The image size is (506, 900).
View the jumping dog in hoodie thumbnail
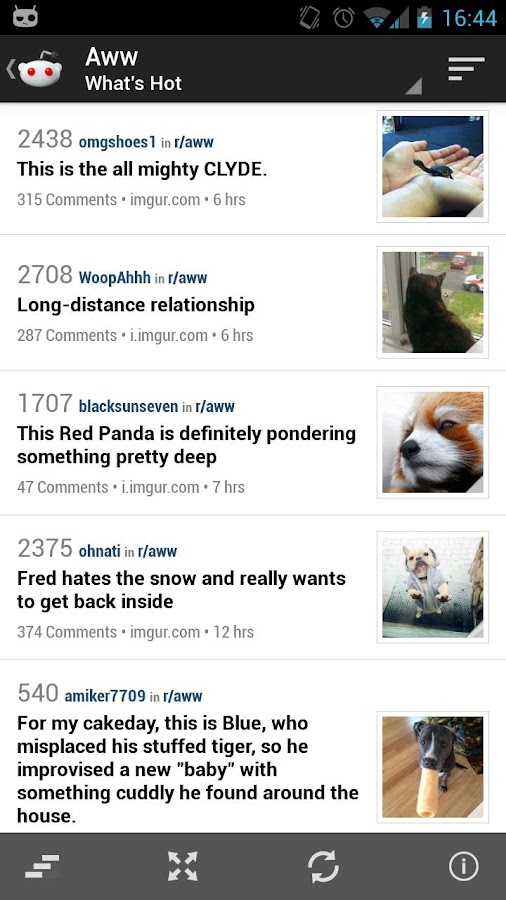click(x=433, y=587)
